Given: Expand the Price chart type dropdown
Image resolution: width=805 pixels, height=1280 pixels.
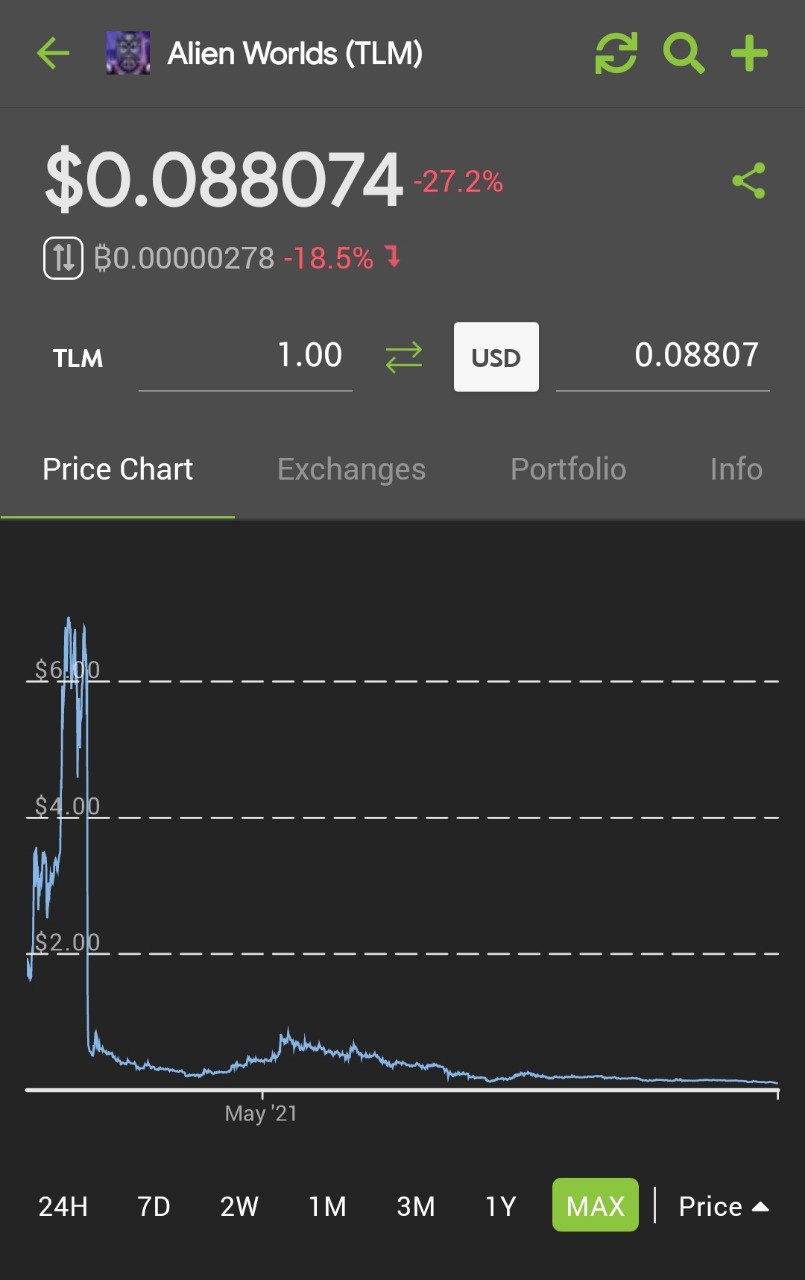Looking at the screenshot, I should tap(723, 1206).
